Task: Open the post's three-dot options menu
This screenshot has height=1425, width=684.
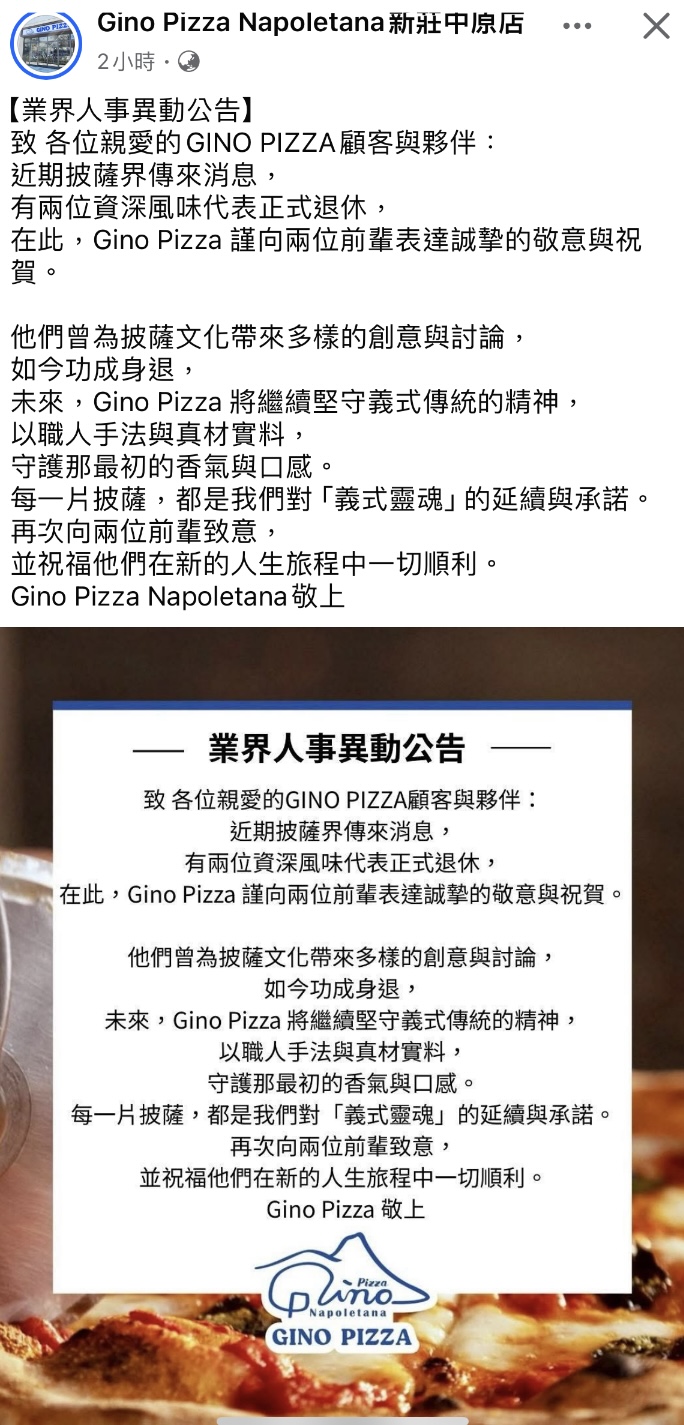Action: point(577,26)
